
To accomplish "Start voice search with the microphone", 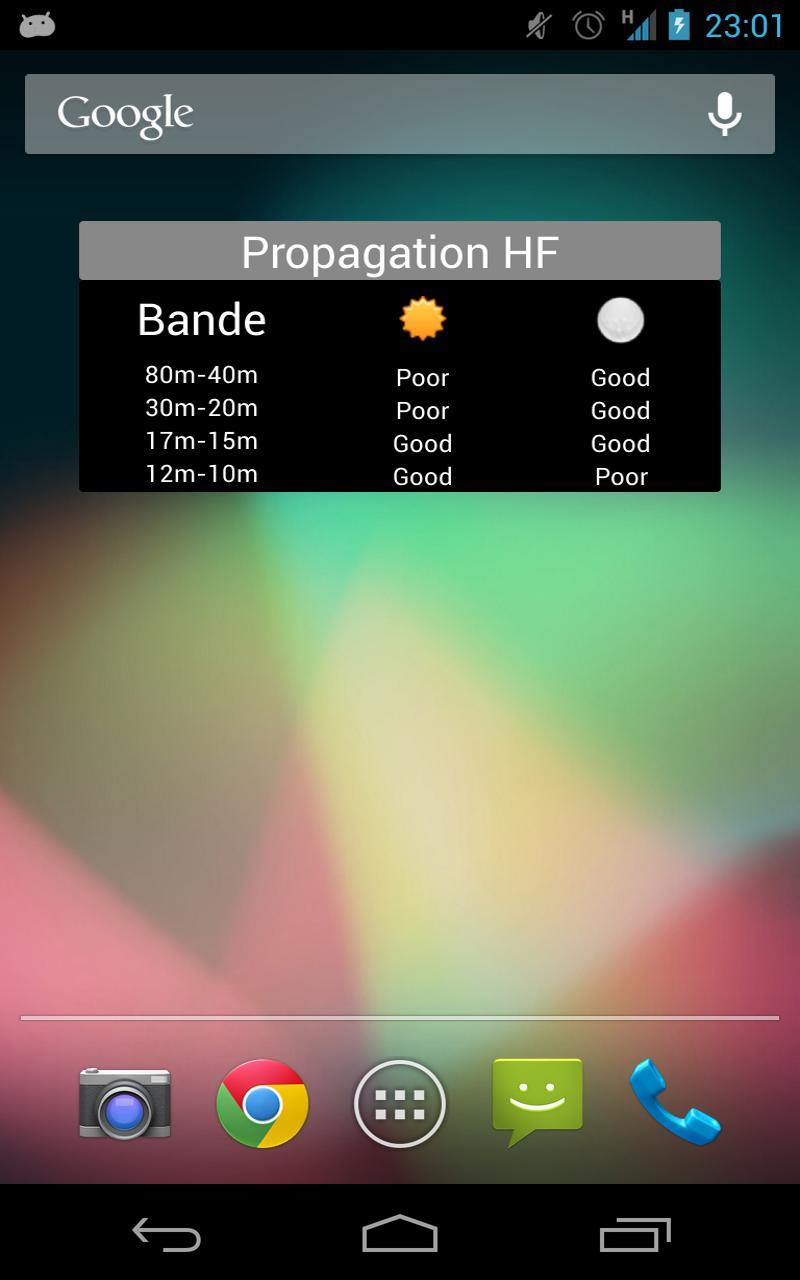I will (724, 114).
